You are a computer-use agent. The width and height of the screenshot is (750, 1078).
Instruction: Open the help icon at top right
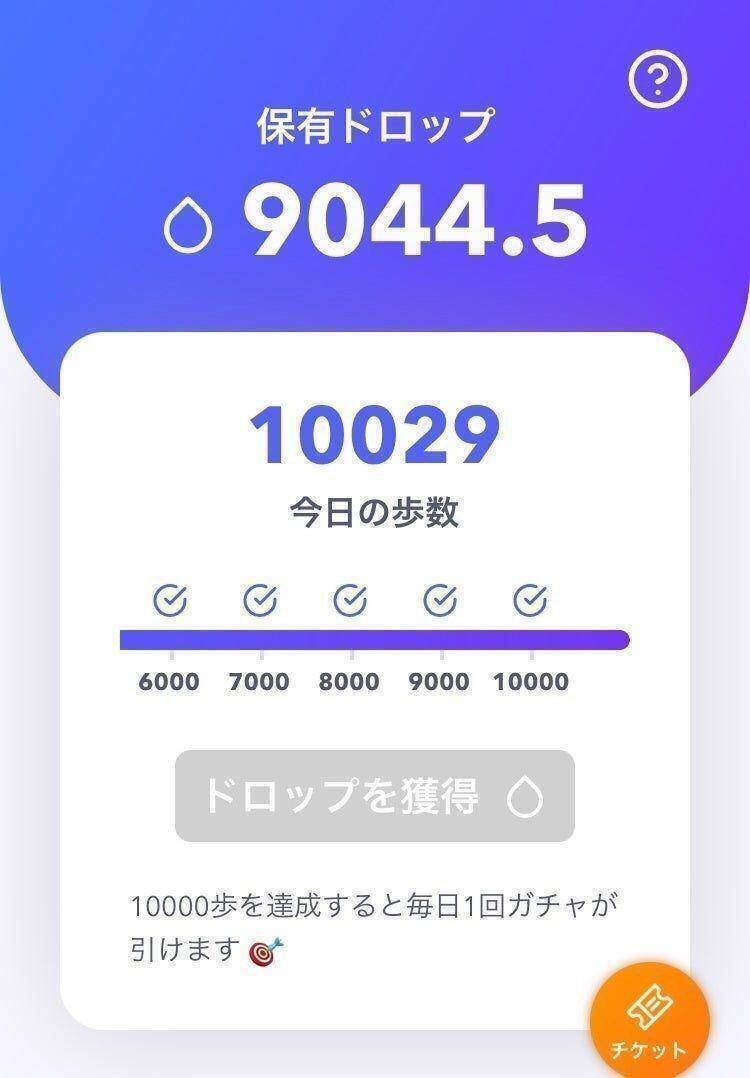coord(660,76)
